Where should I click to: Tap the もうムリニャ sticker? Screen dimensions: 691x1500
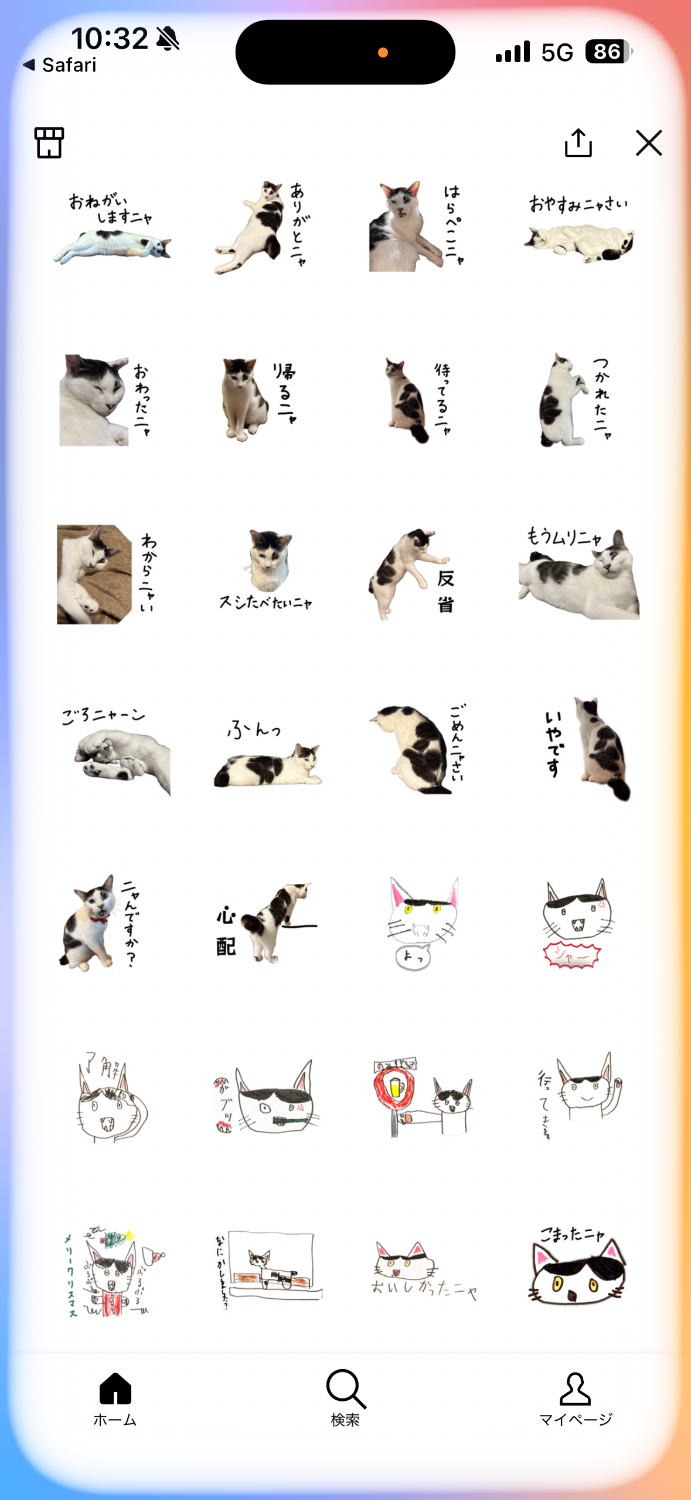(579, 572)
